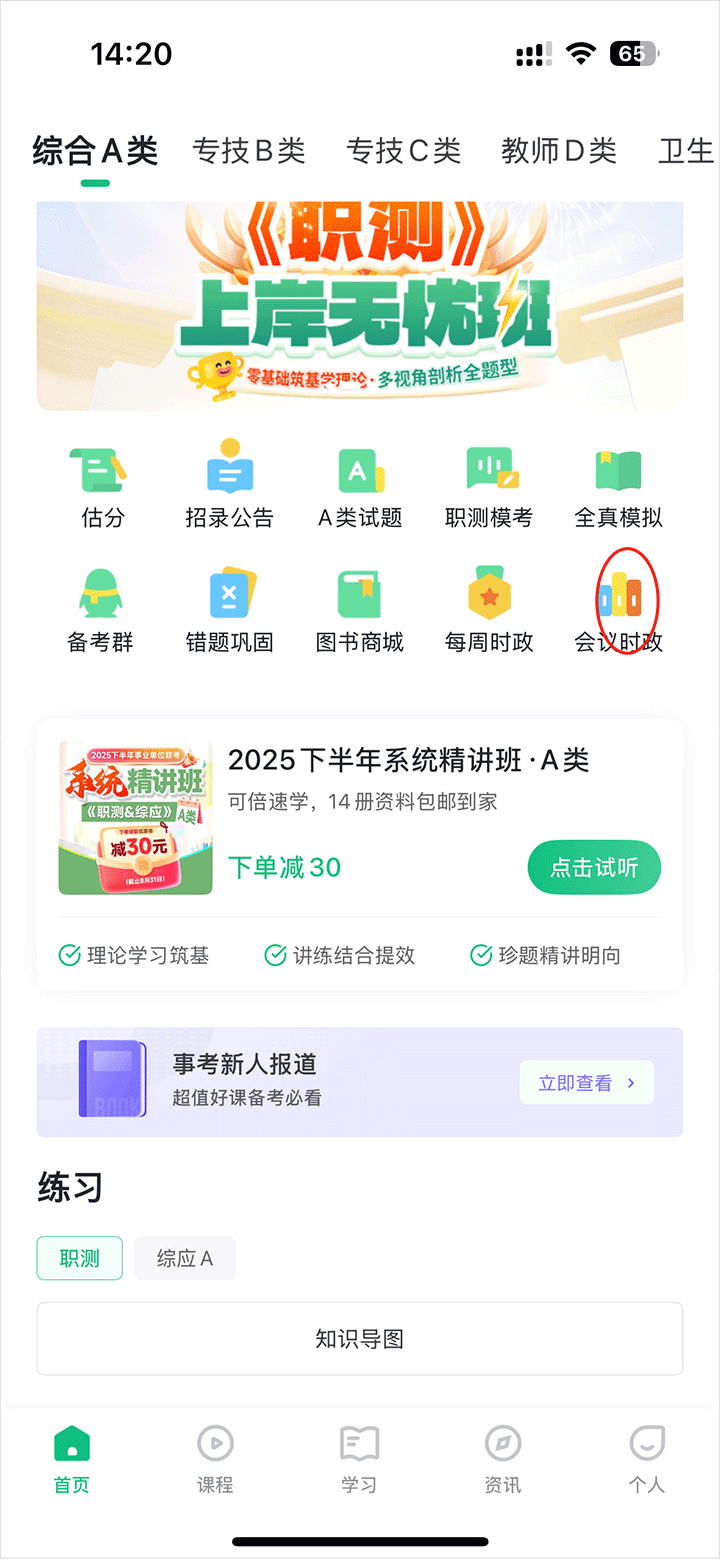Open A类试题 practice questions
This screenshot has width=720, height=1561.
click(360, 487)
